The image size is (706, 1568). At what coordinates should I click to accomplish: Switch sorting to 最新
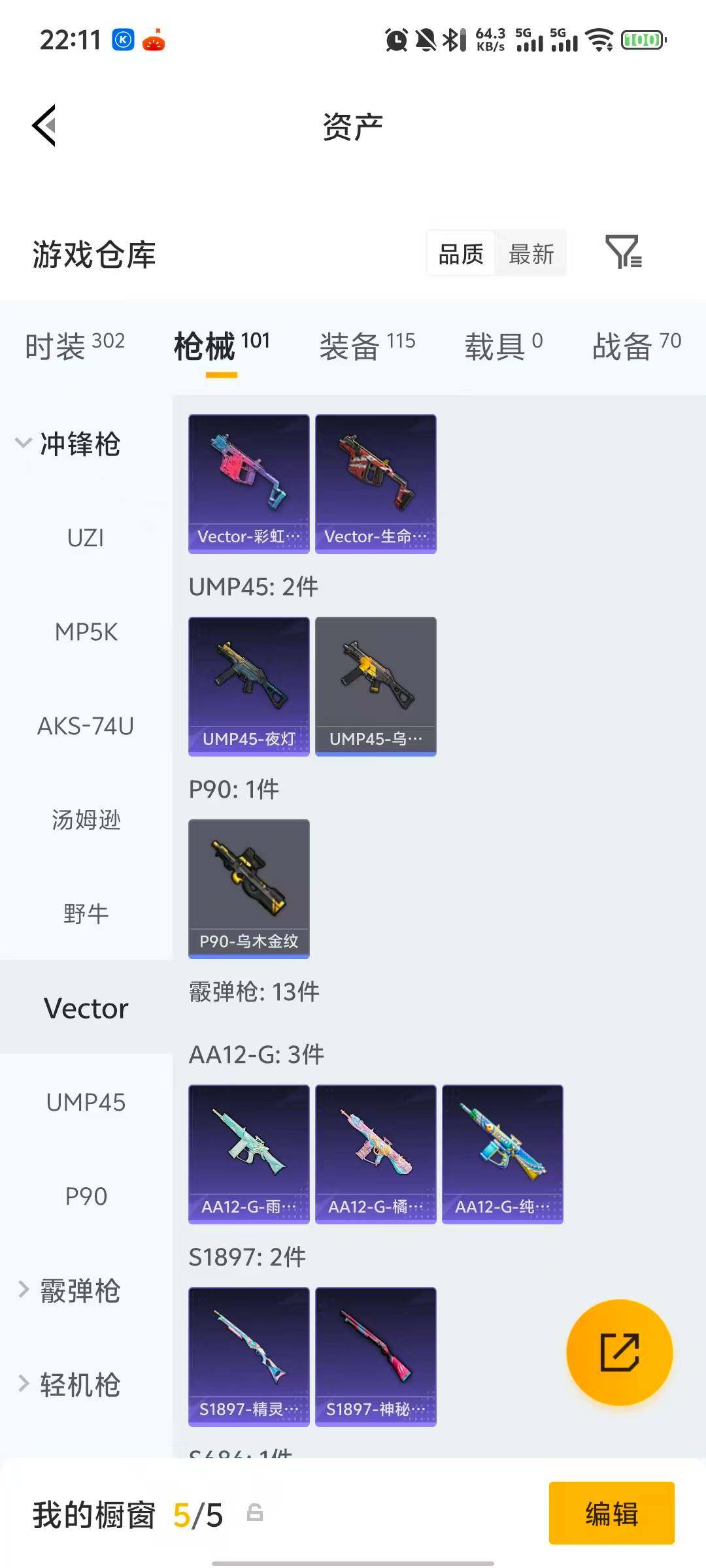(x=531, y=253)
